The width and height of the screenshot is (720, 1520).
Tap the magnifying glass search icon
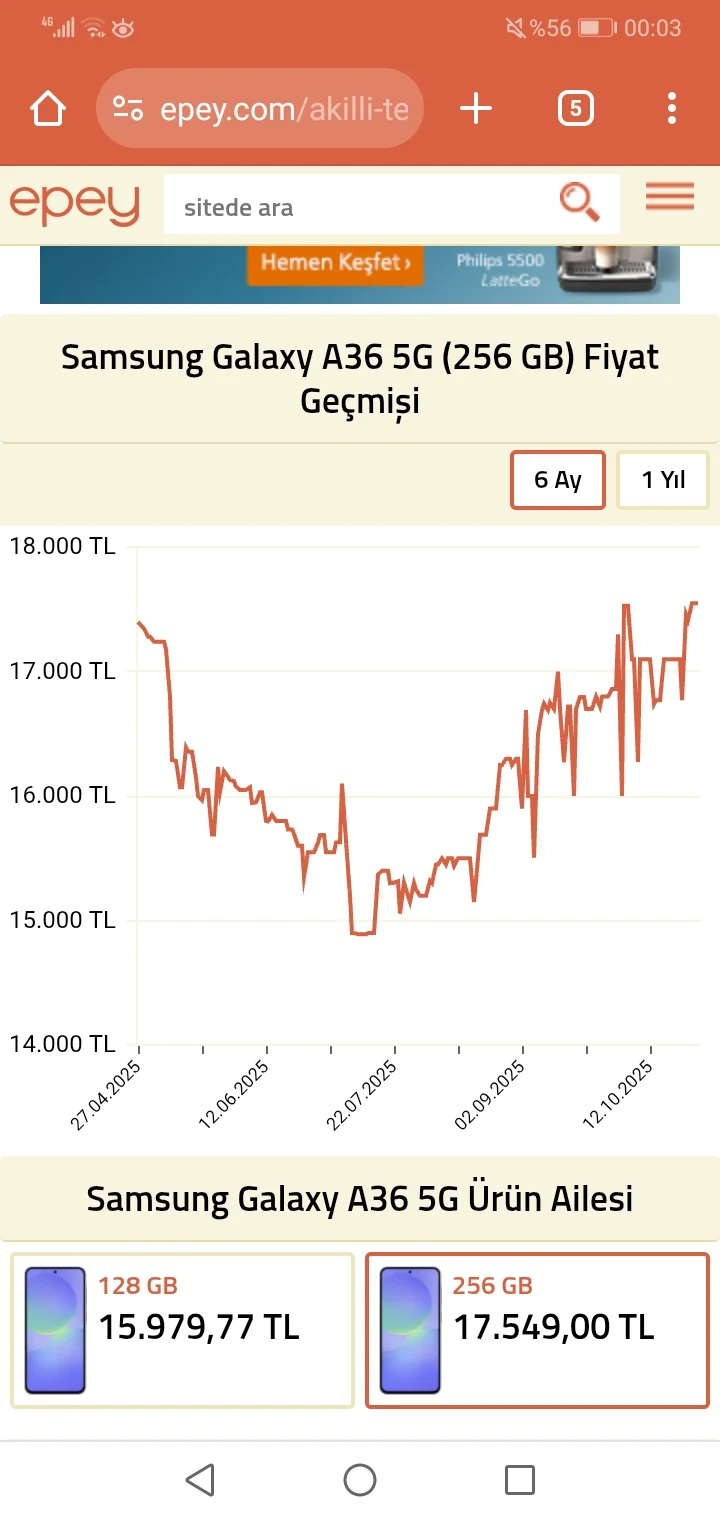coord(579,203)
